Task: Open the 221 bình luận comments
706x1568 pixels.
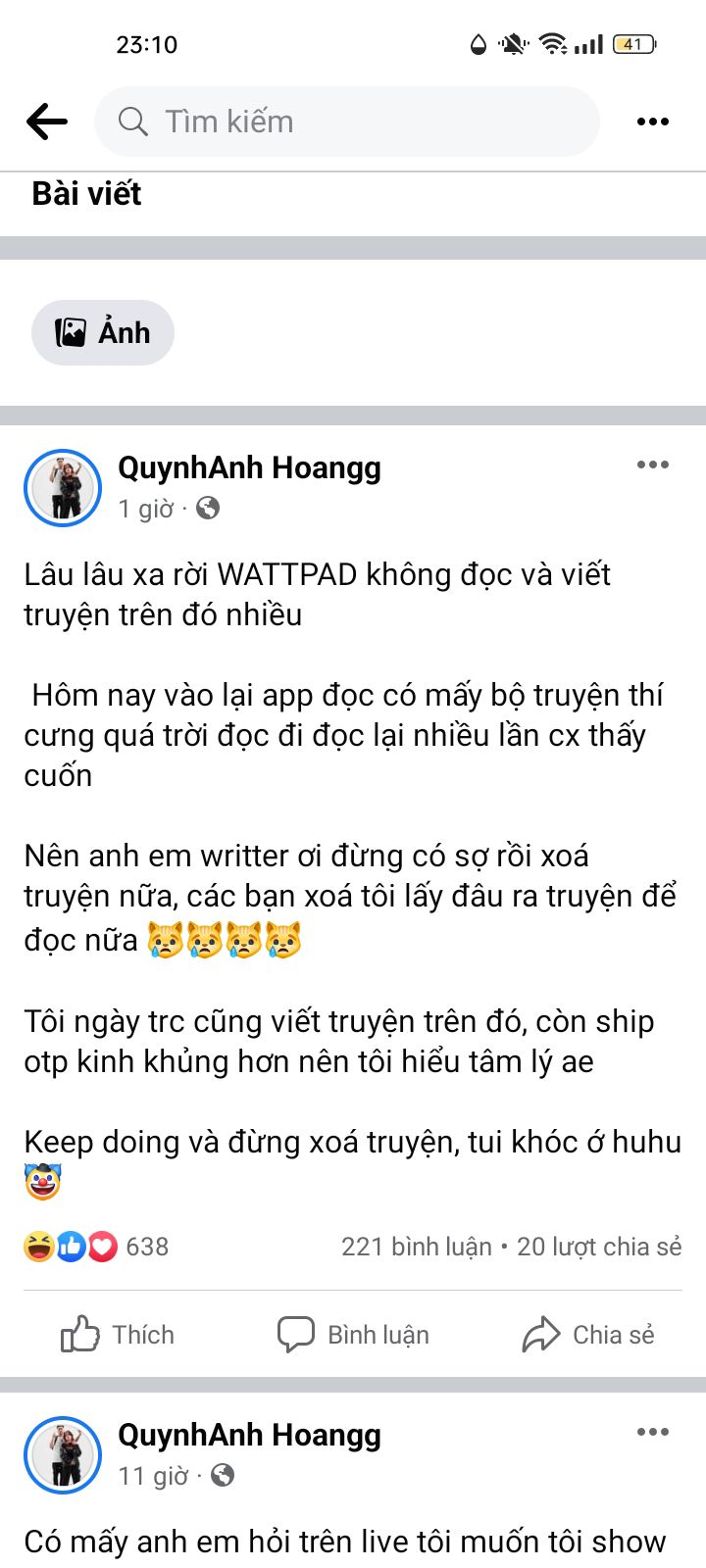Action: (416, 1247)
